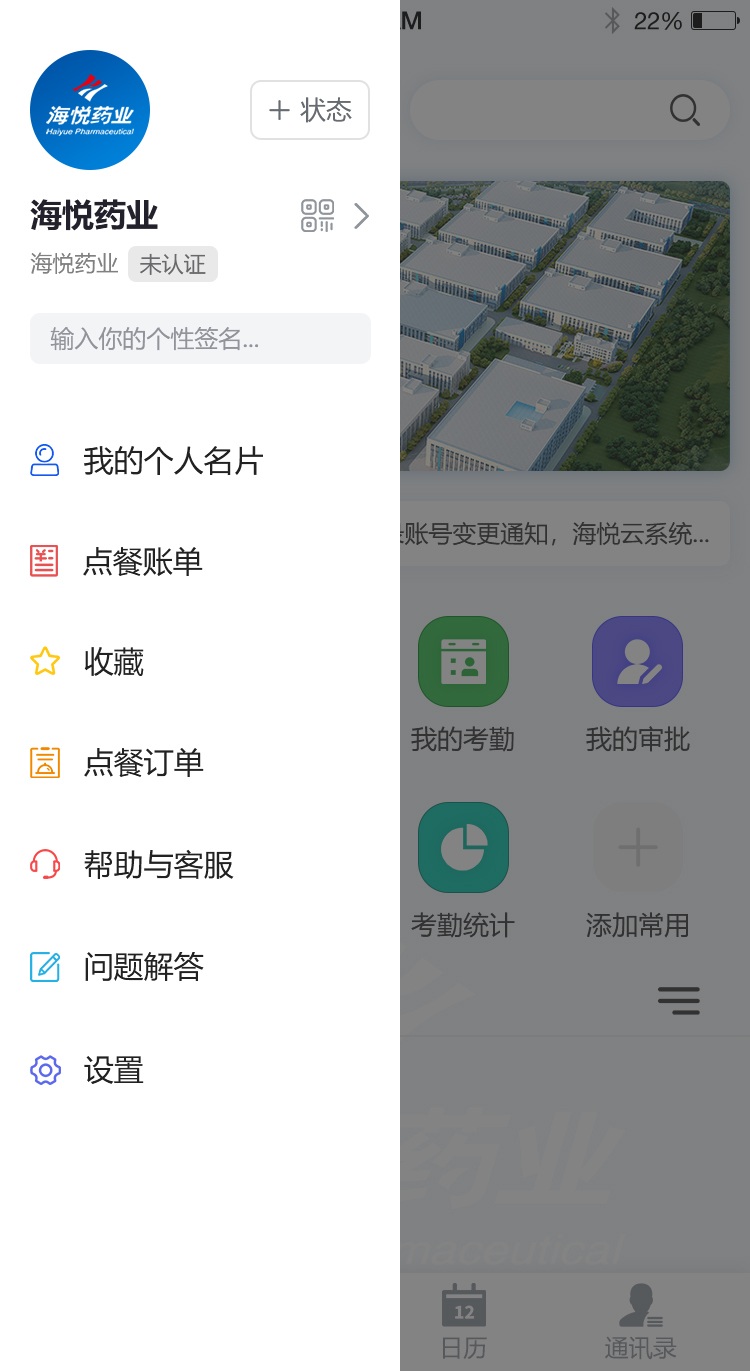750x1371 pixels.
Task: Expand profile details via the chevron
Action: coord(361,215)
